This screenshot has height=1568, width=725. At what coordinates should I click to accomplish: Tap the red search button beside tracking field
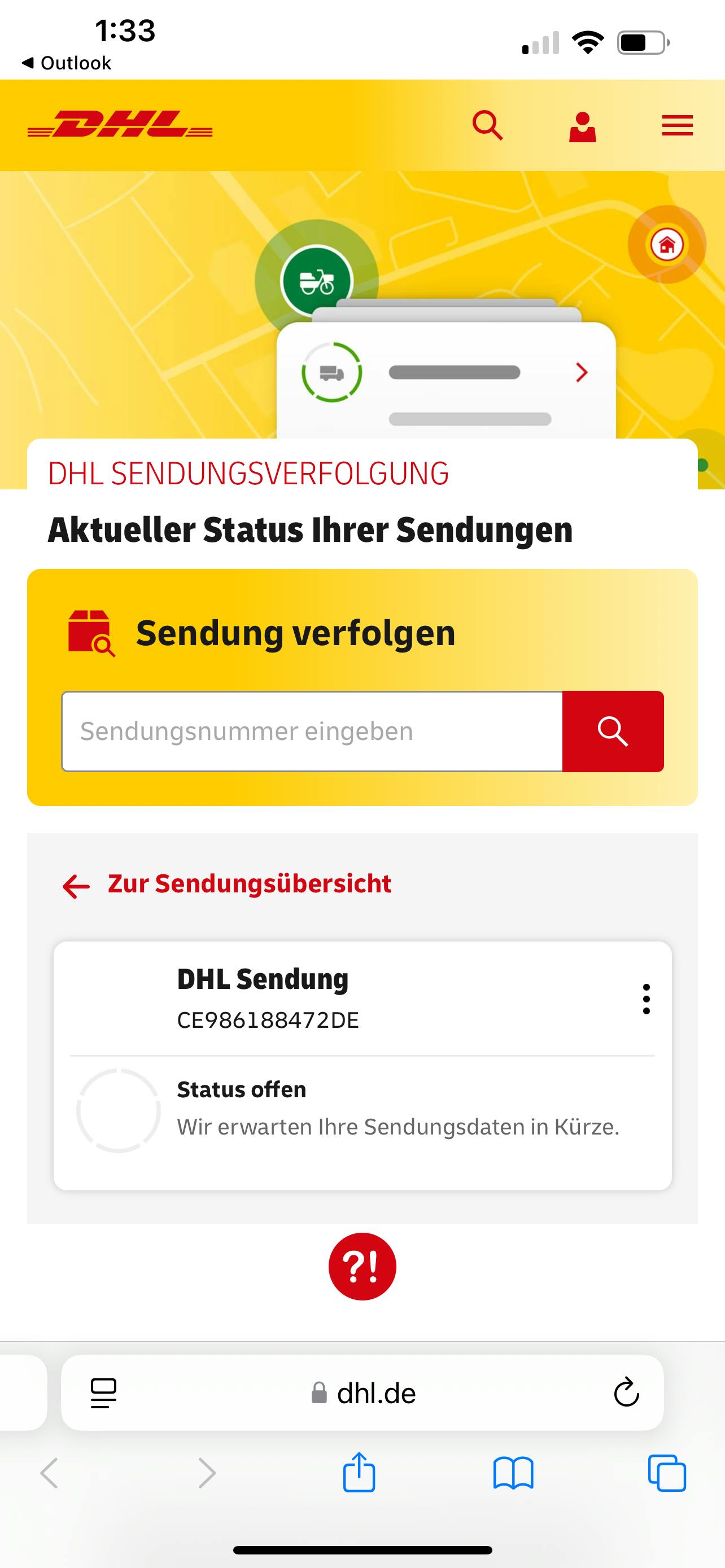click(613, 731)
